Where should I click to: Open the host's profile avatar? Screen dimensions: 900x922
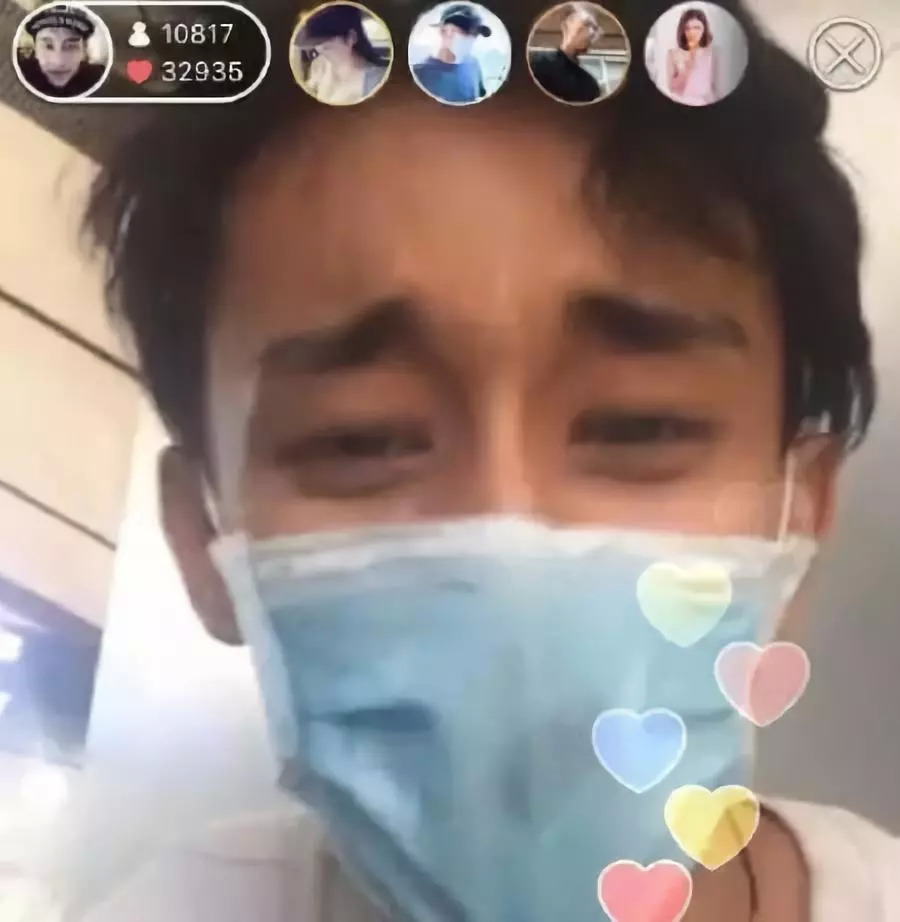pyautogui.click(x=62, y=52)
